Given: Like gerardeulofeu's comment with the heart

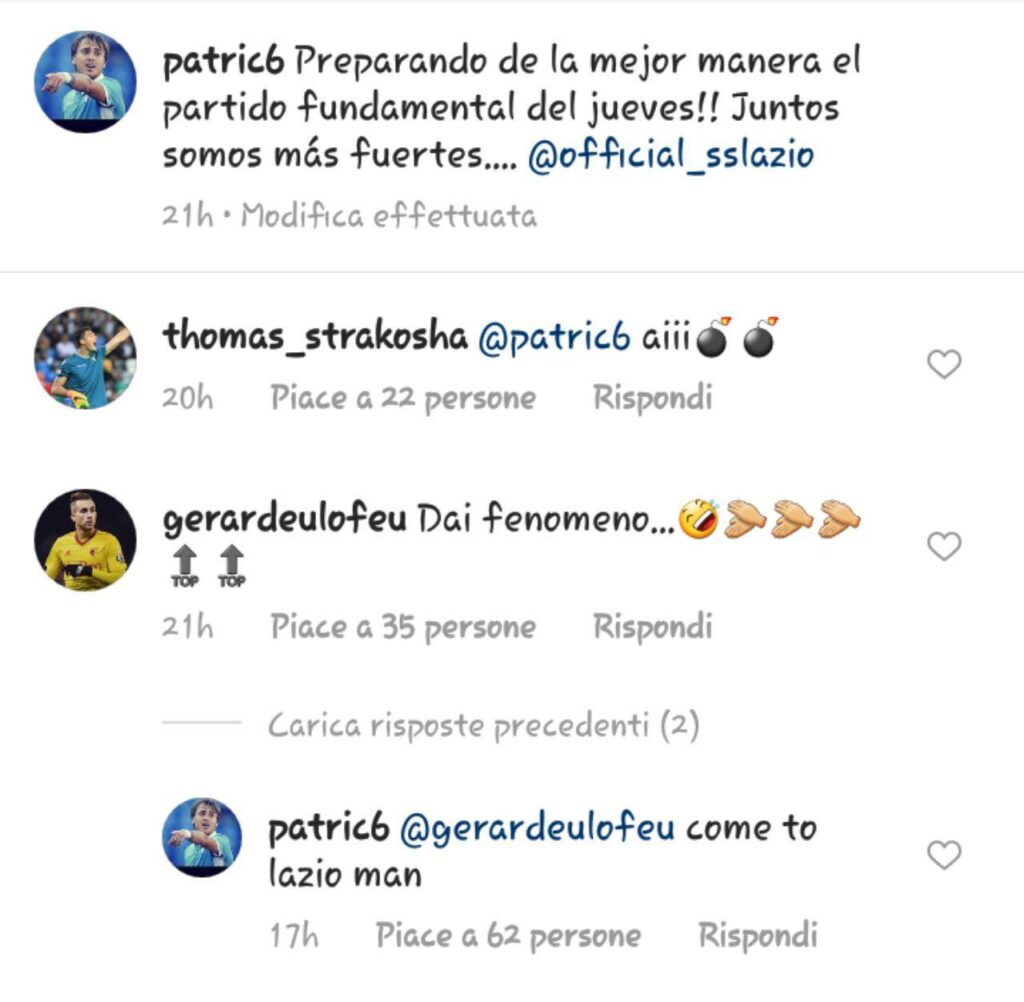Looking at the screenshot, I should tap(944, 546).
